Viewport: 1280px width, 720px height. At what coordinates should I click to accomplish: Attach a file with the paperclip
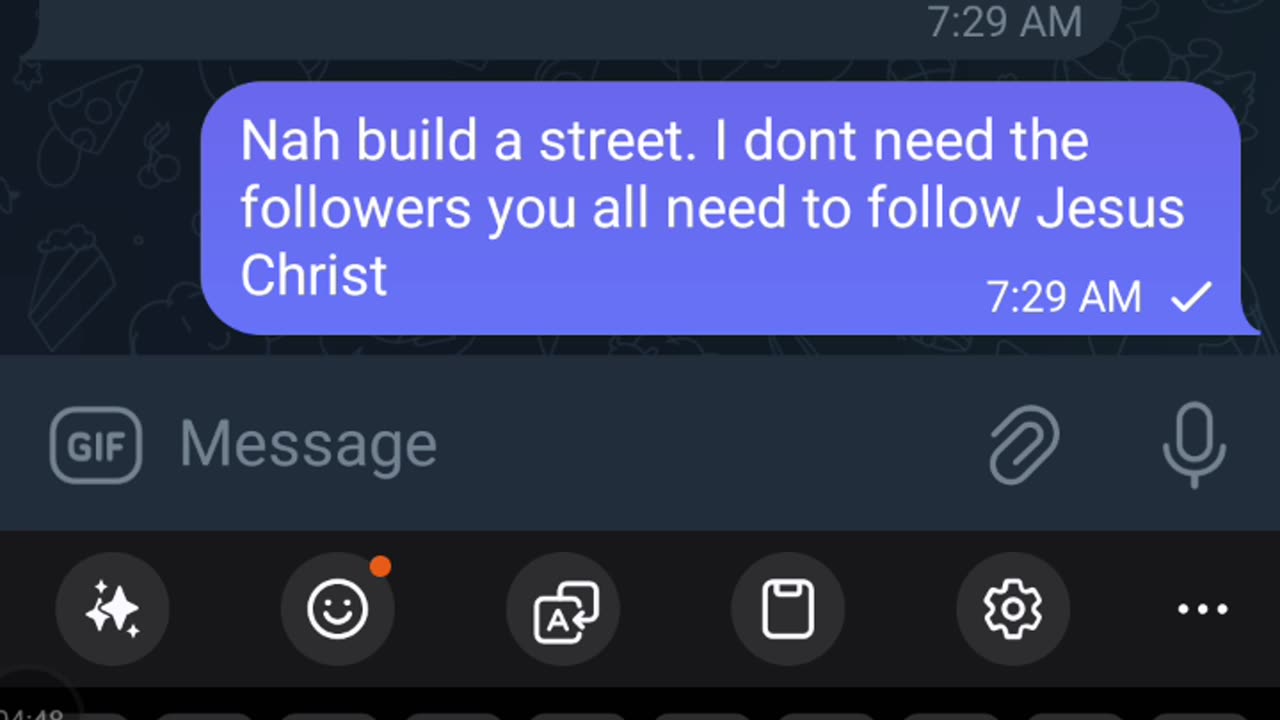(1024, 446)
